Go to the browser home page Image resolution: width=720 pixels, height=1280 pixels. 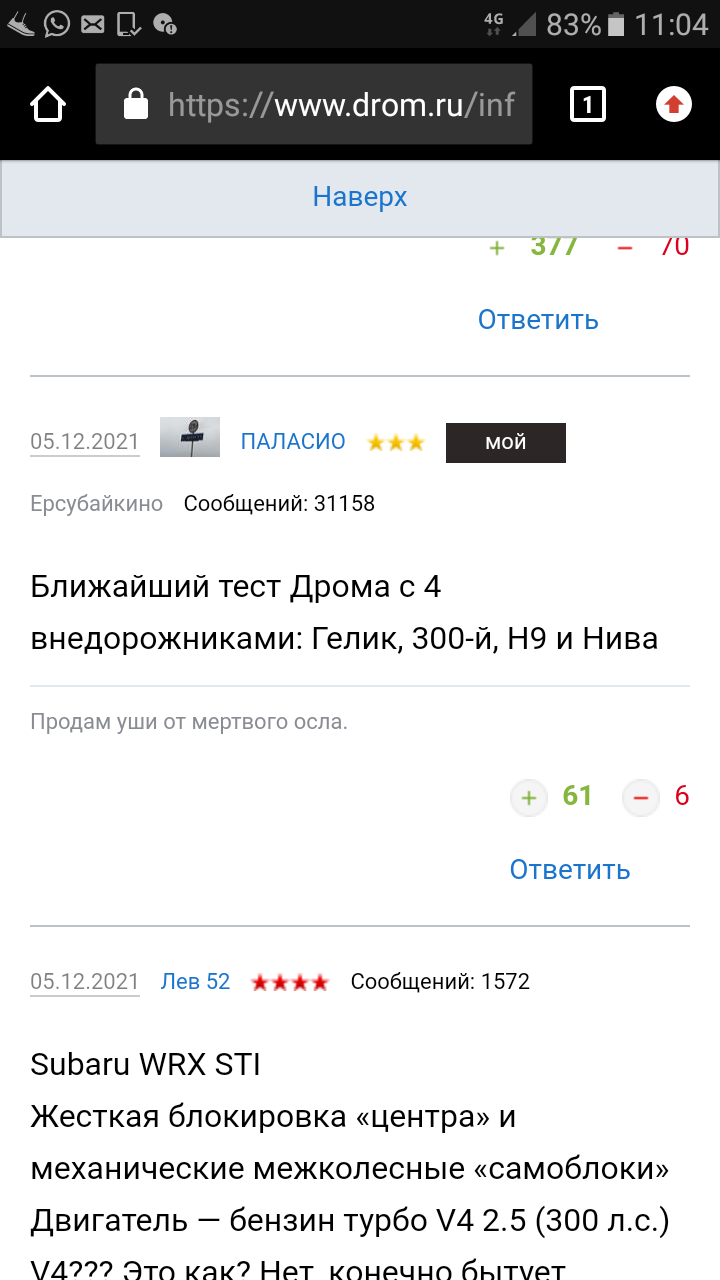pyautogui.click(x=48, y=105)
